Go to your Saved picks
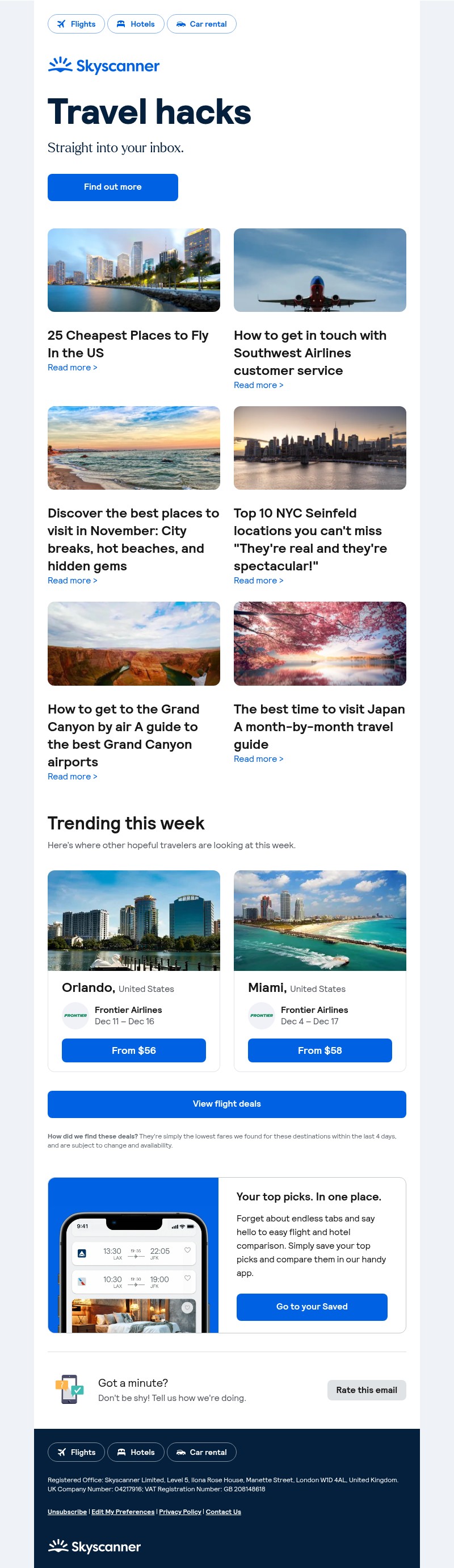The width and height of the screenshot is (454, 1568). coord(312,1306)
